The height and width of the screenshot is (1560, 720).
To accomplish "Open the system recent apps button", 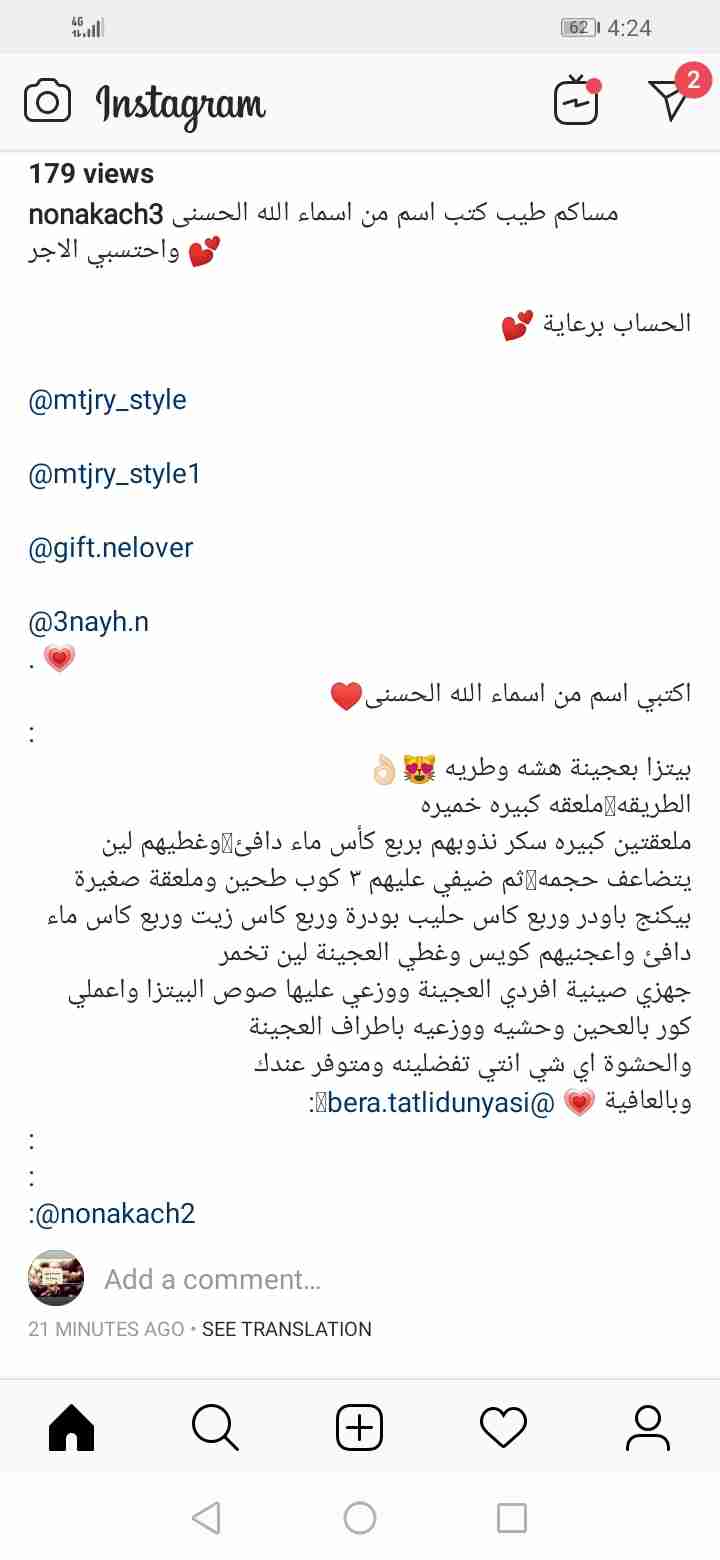I will pyautogui.click(x=512, y=1518).
